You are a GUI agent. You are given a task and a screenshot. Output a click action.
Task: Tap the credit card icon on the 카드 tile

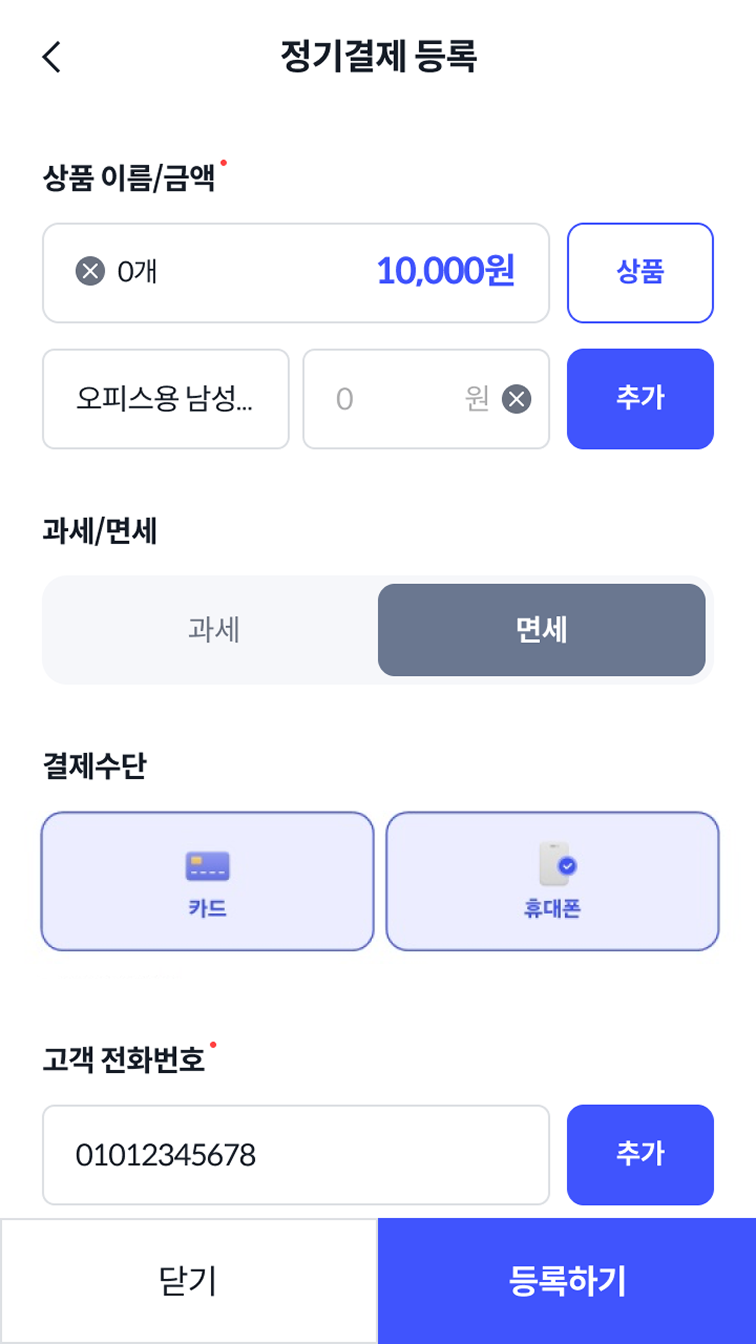[x=207, y=864]
